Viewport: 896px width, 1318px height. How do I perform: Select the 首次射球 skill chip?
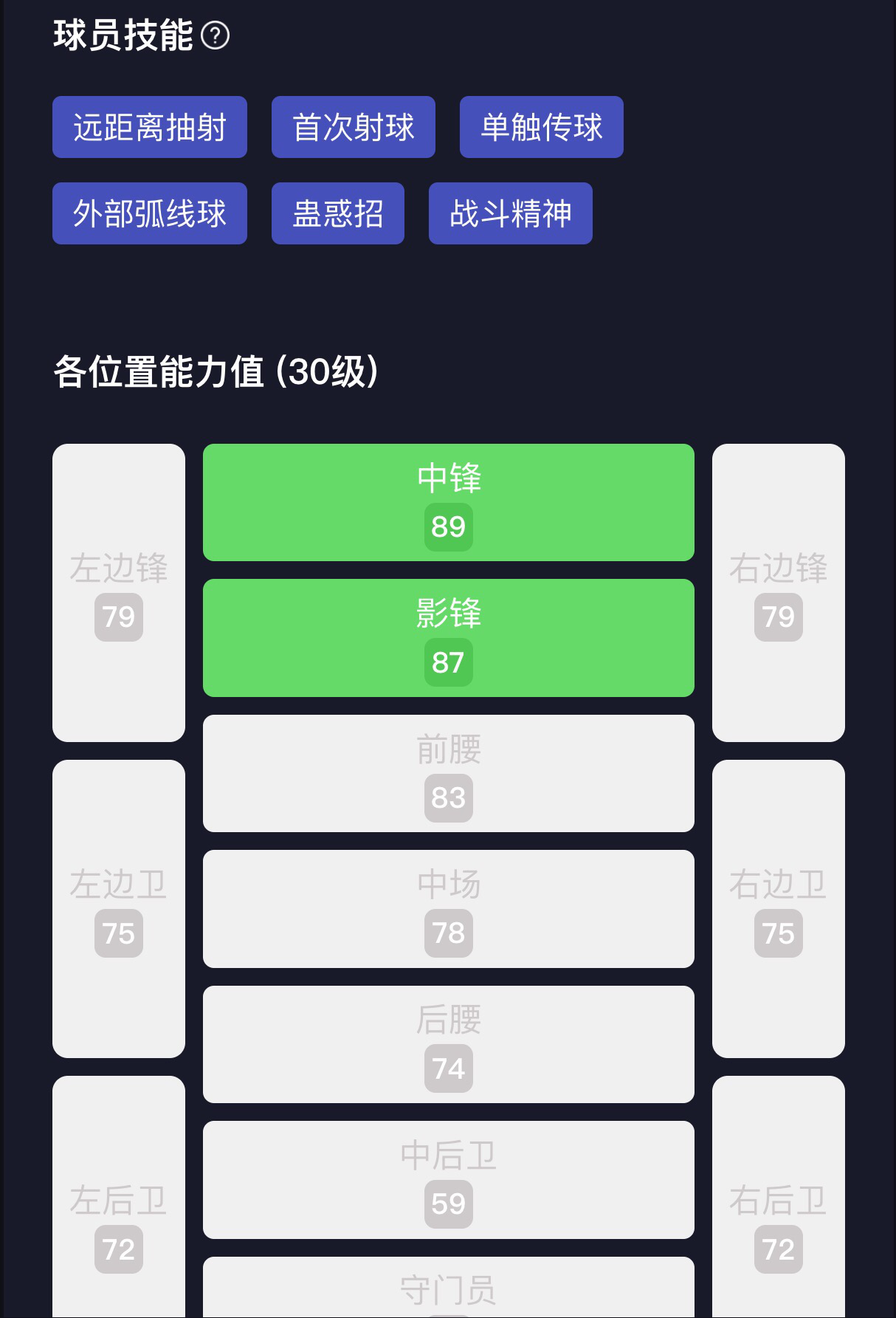point(353,127)
